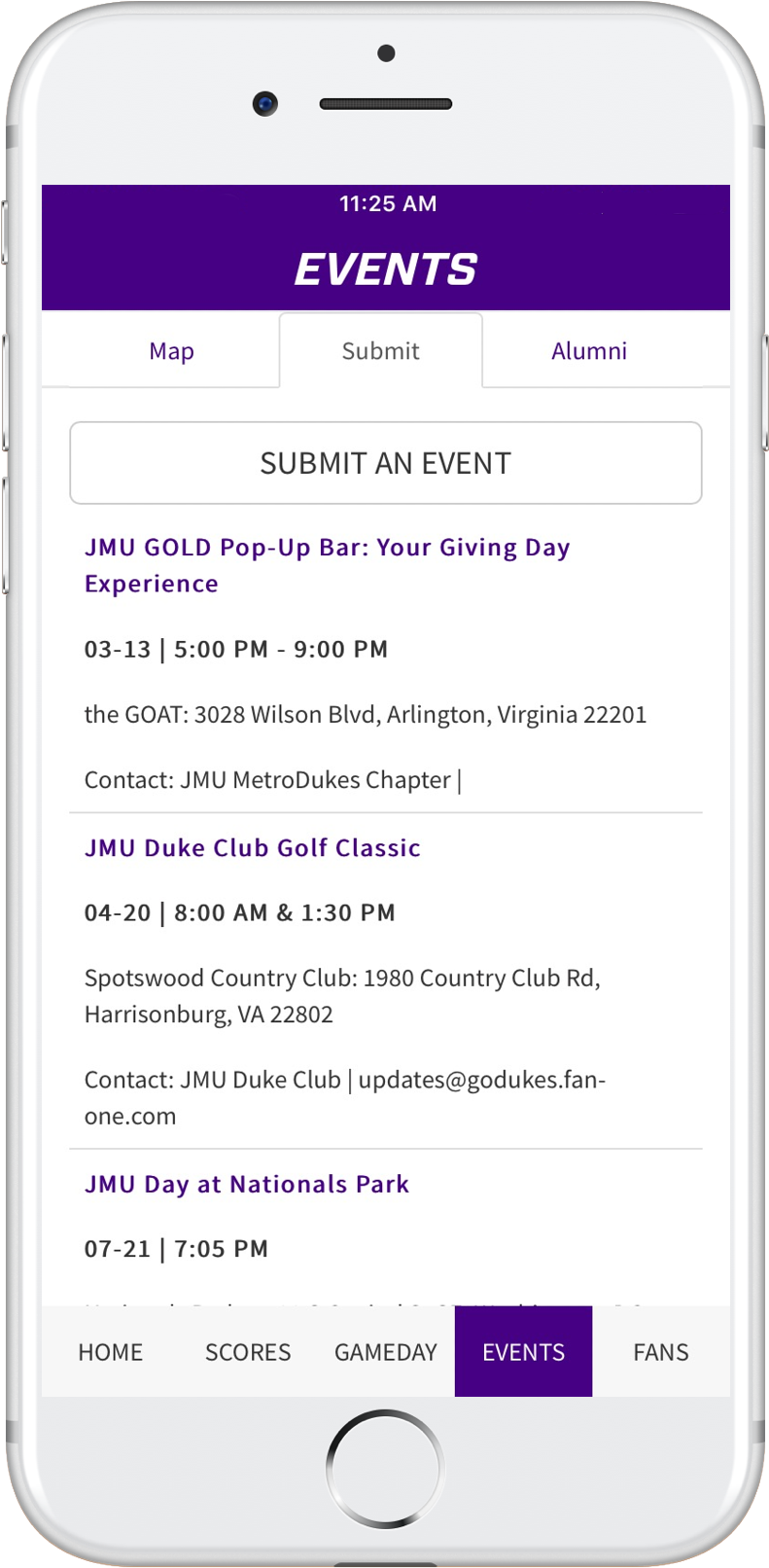Select the Alumni tab

click(589, 350)
